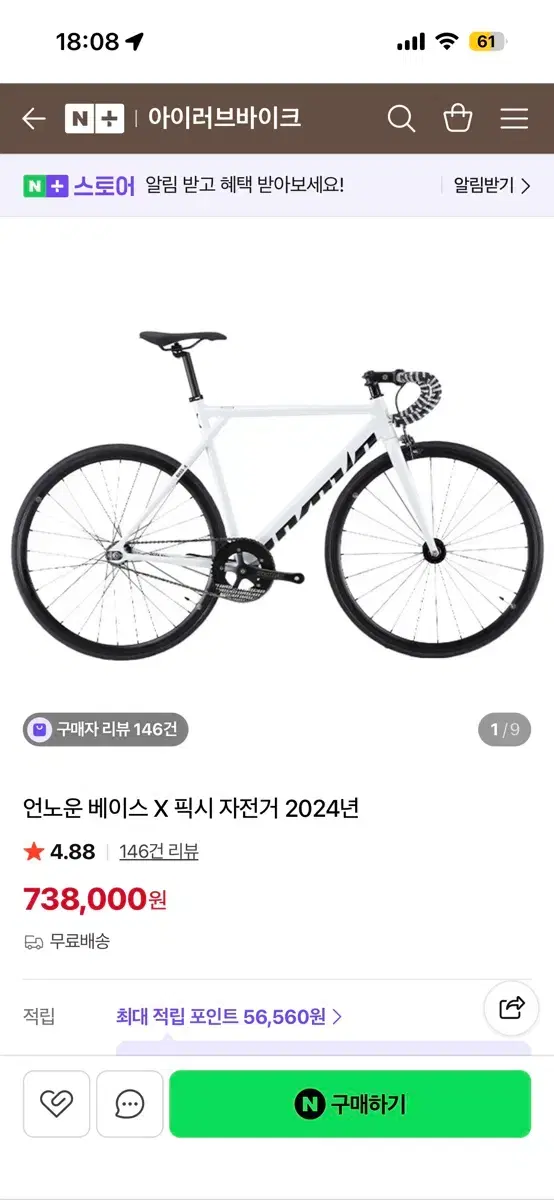Viewport: 554px width, 1200px height.
Task: Open the shopping basket
Action: 458,118
